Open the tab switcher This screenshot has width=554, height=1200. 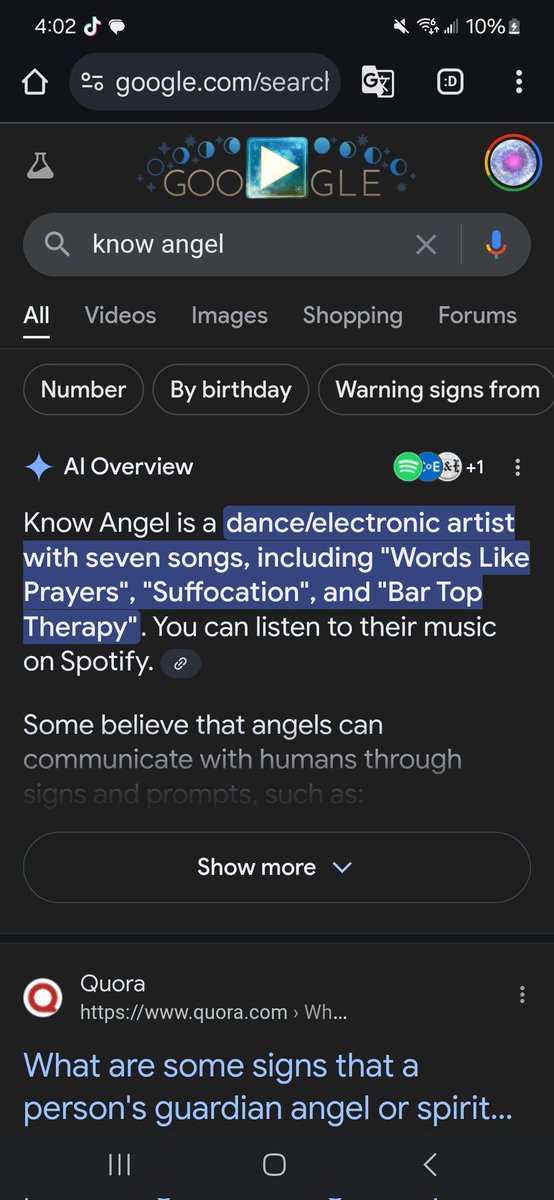coord(451,83)
